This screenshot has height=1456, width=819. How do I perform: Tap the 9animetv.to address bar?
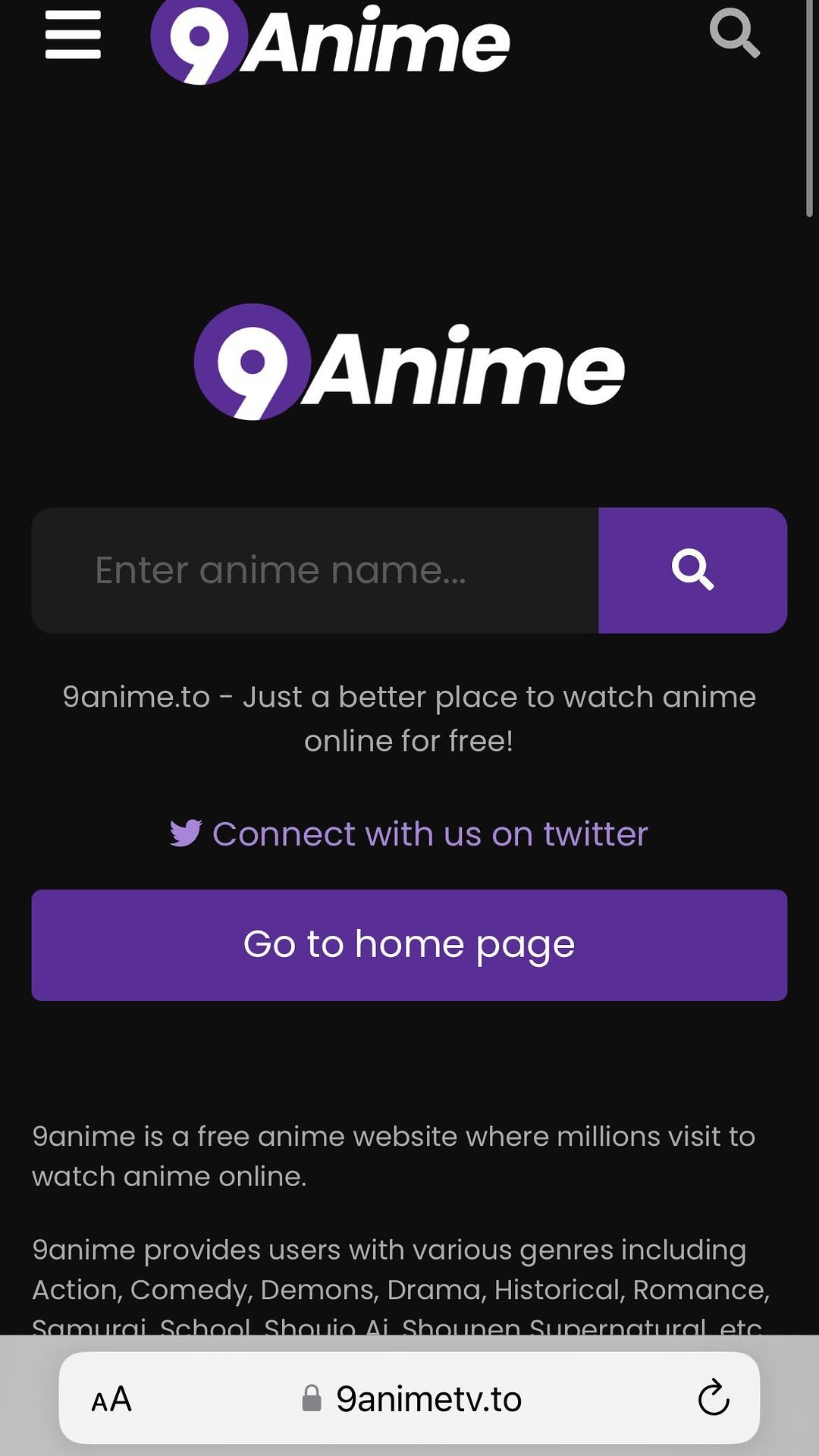tap(413, 1399)
